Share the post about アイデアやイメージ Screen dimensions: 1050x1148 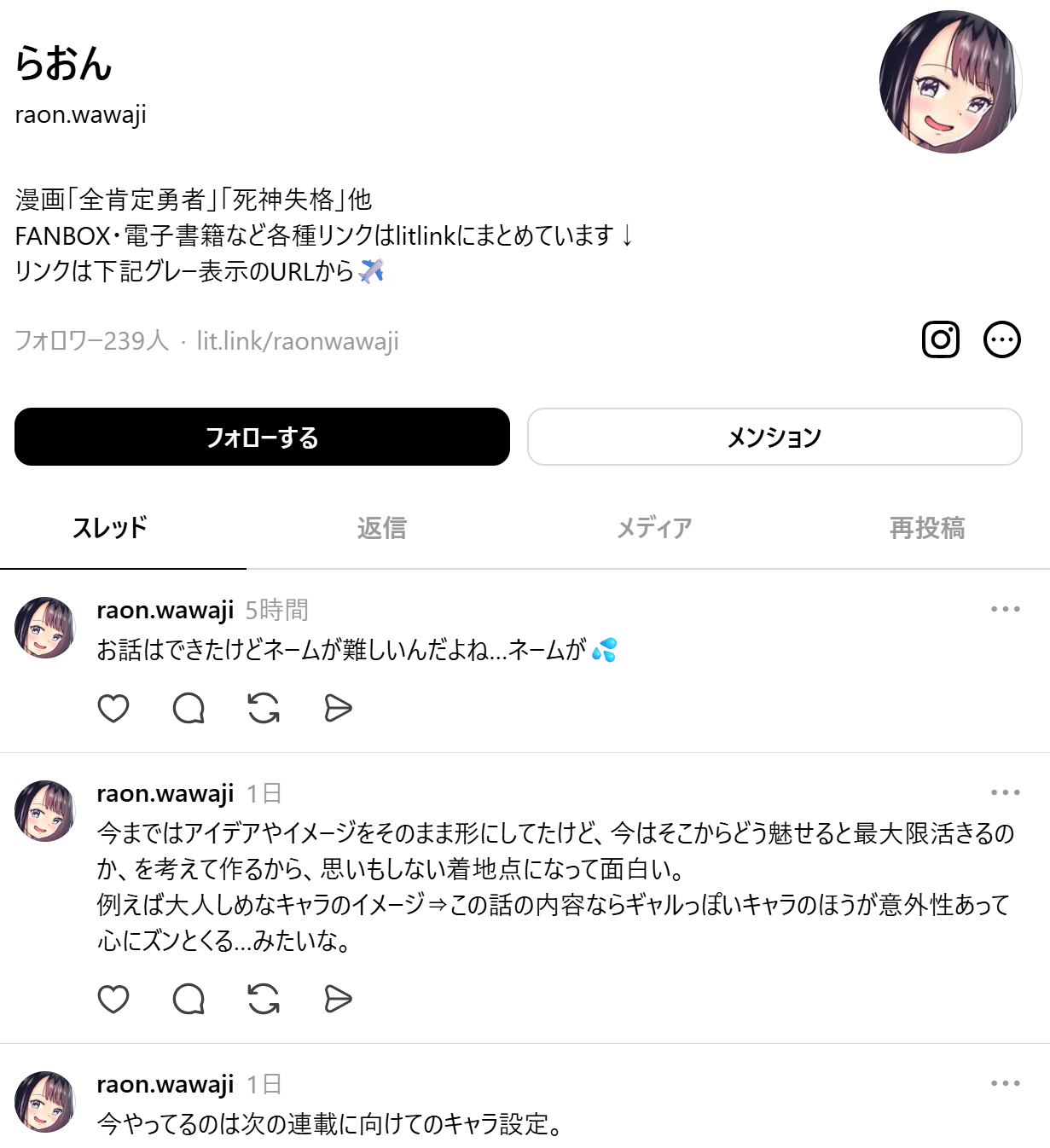(x=339, y=999)
